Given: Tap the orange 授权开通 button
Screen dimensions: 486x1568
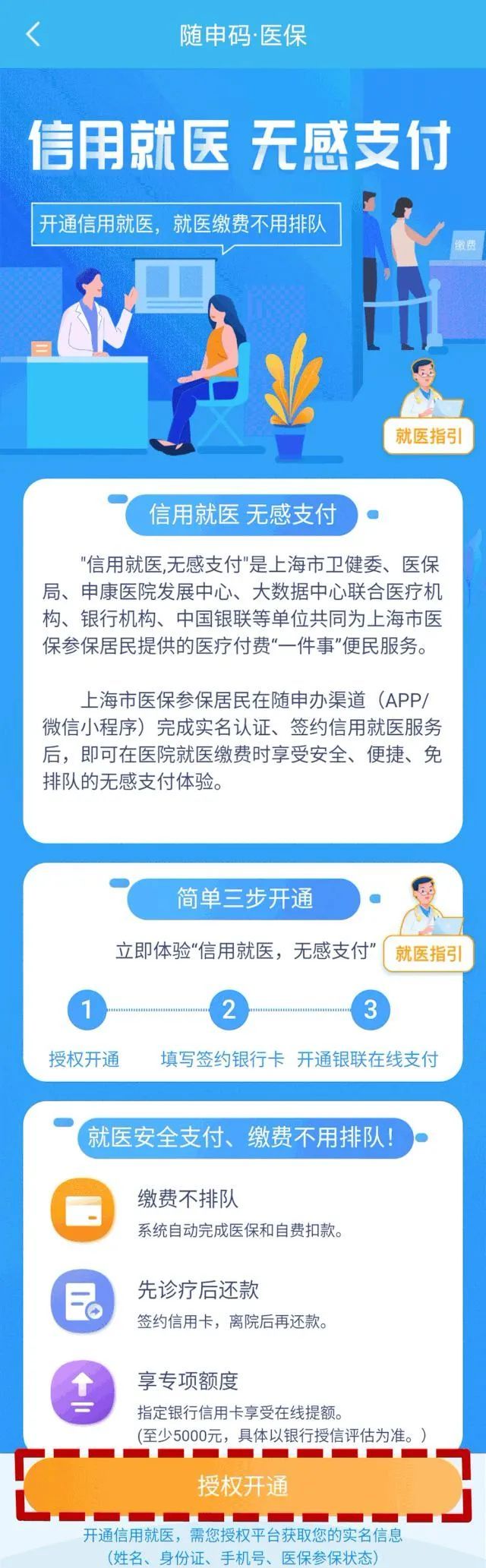Looking at the screenshot, I should (x=243, y=1485).
